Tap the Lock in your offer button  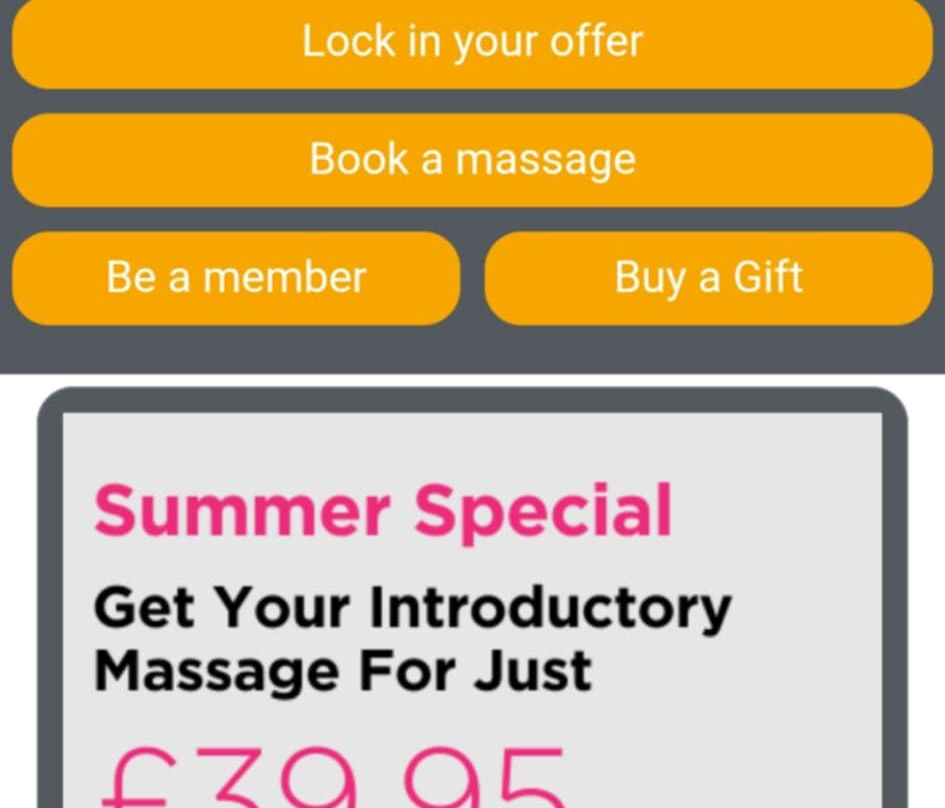(472, 43)
